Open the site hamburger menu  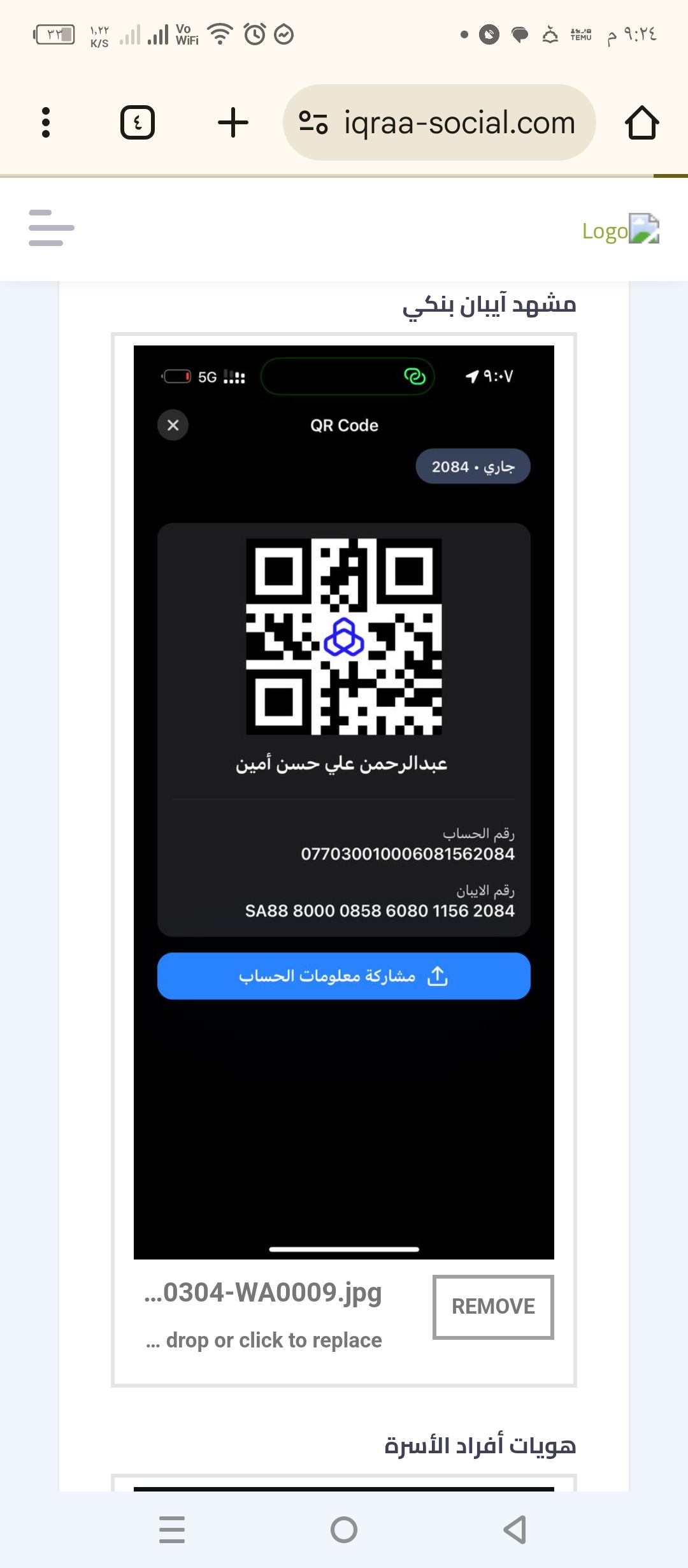point(51,228)
